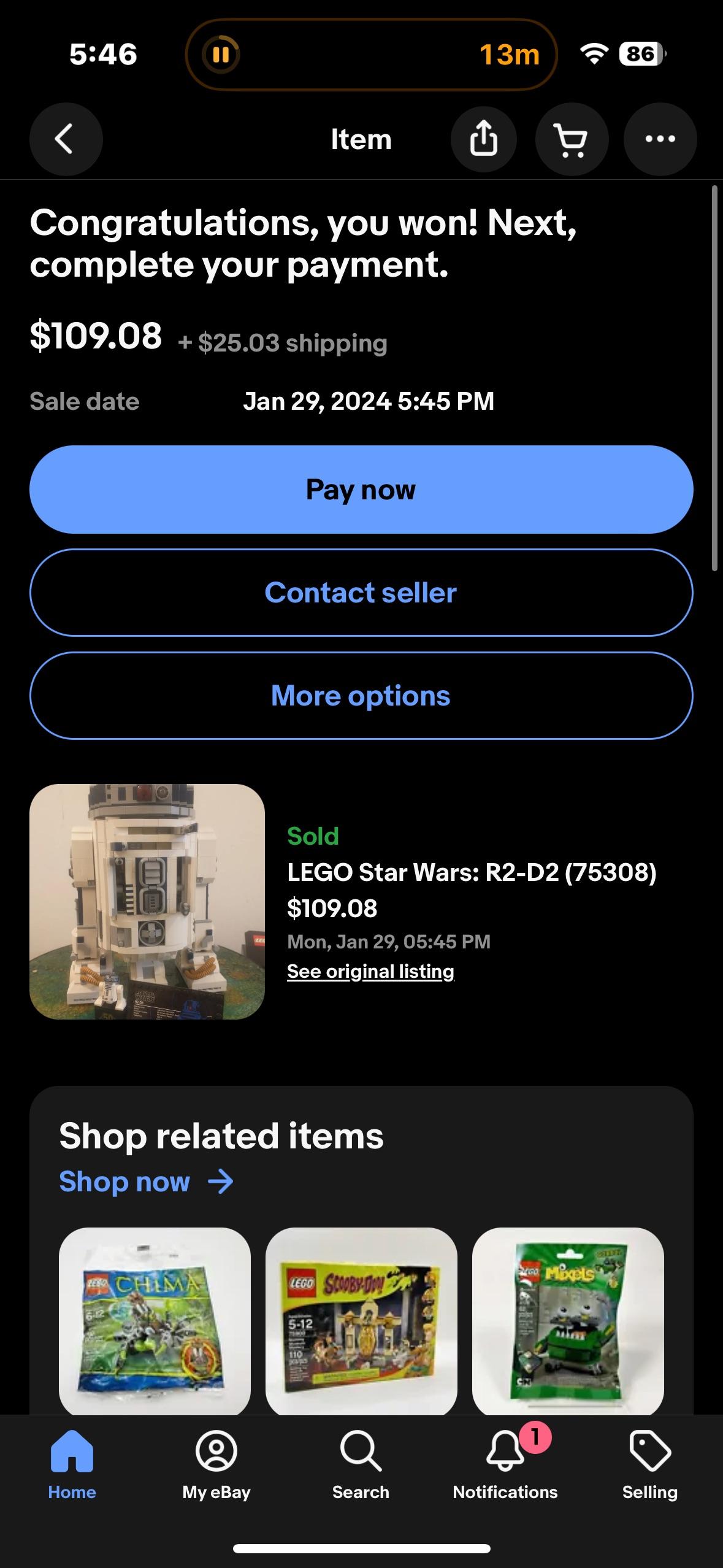723x1568 pixels.
Task: Share this item listing
Action: coord(483,139)
